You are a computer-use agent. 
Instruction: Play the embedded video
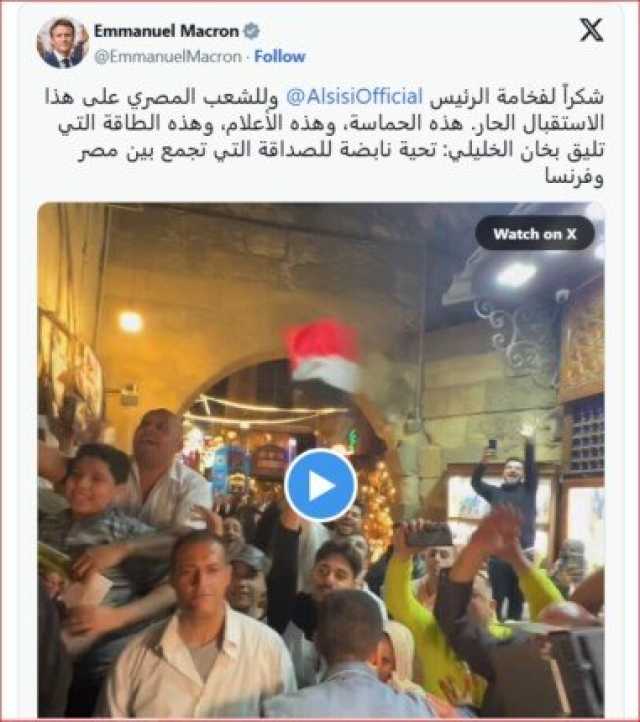pyautogui.click(x=320, y=485)
